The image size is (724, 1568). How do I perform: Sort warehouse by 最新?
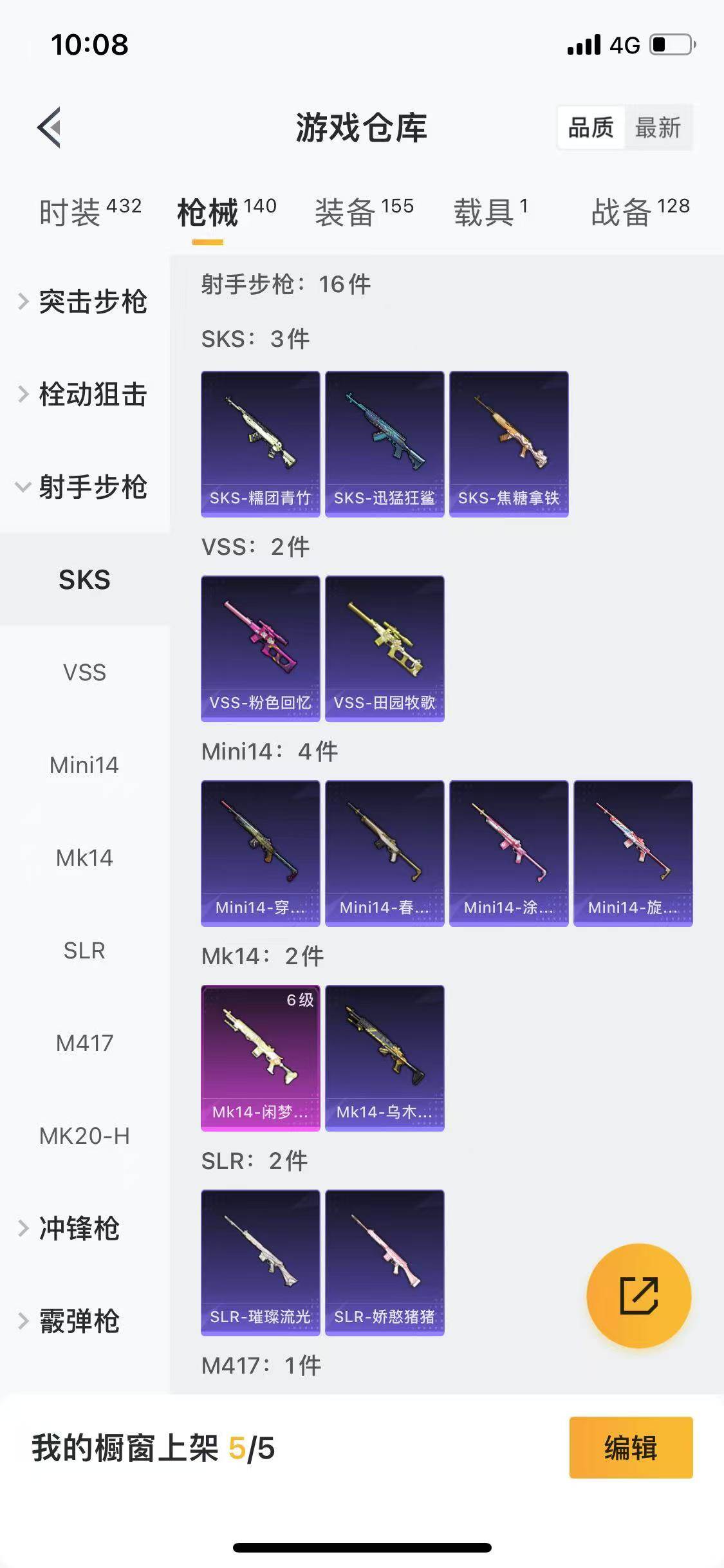pos(657,127)
